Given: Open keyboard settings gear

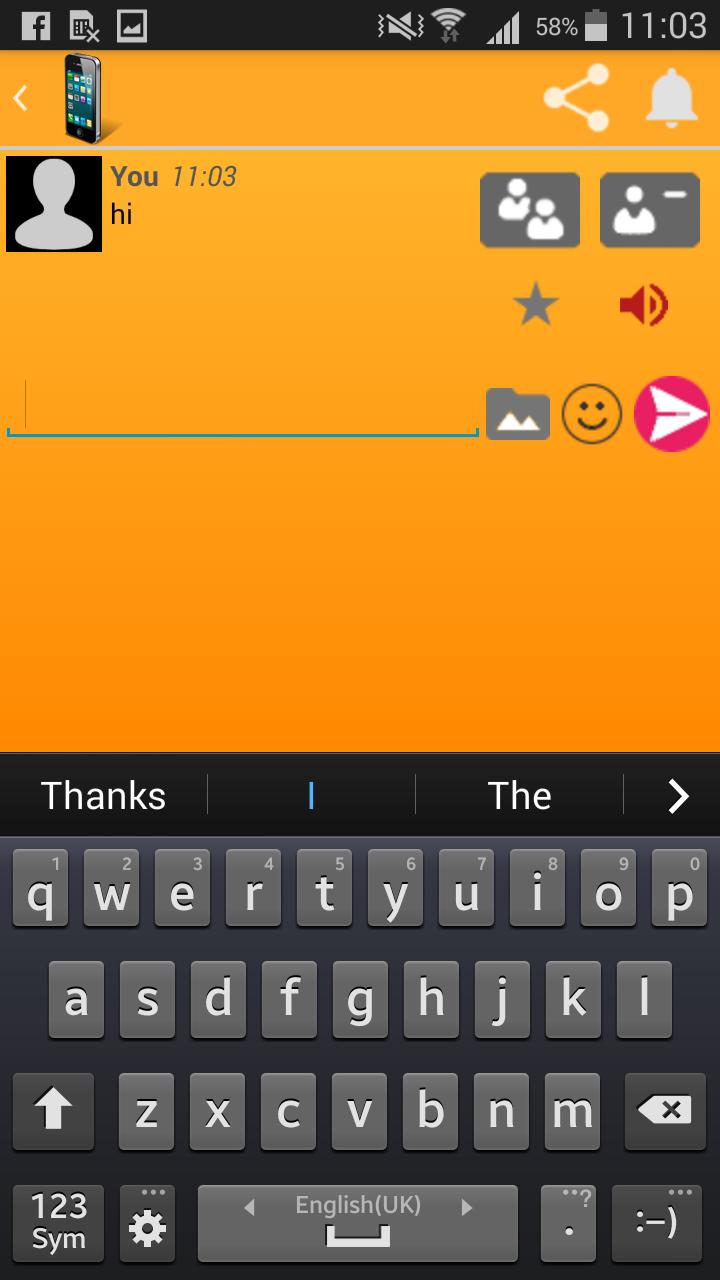Looking at the screenshot, I should point(147,1222).
